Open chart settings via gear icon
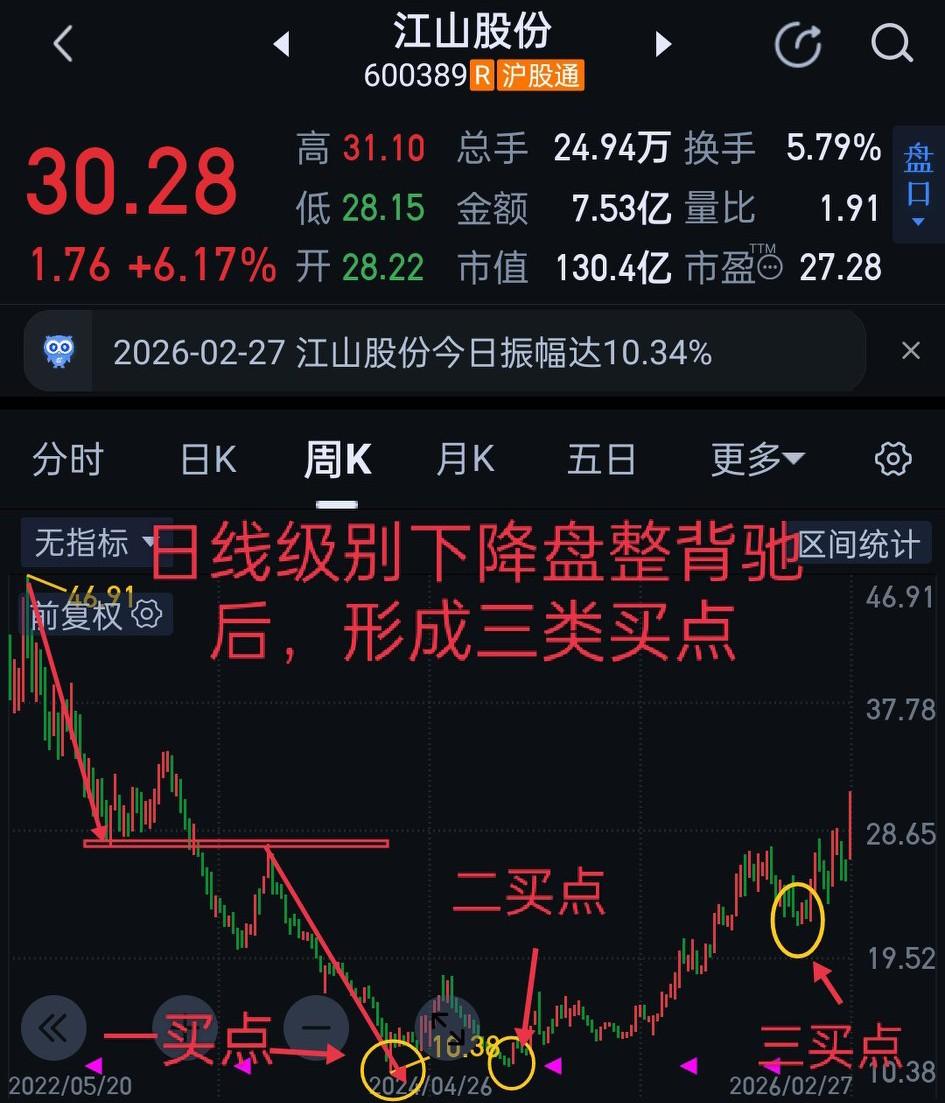 click(893, 459)
